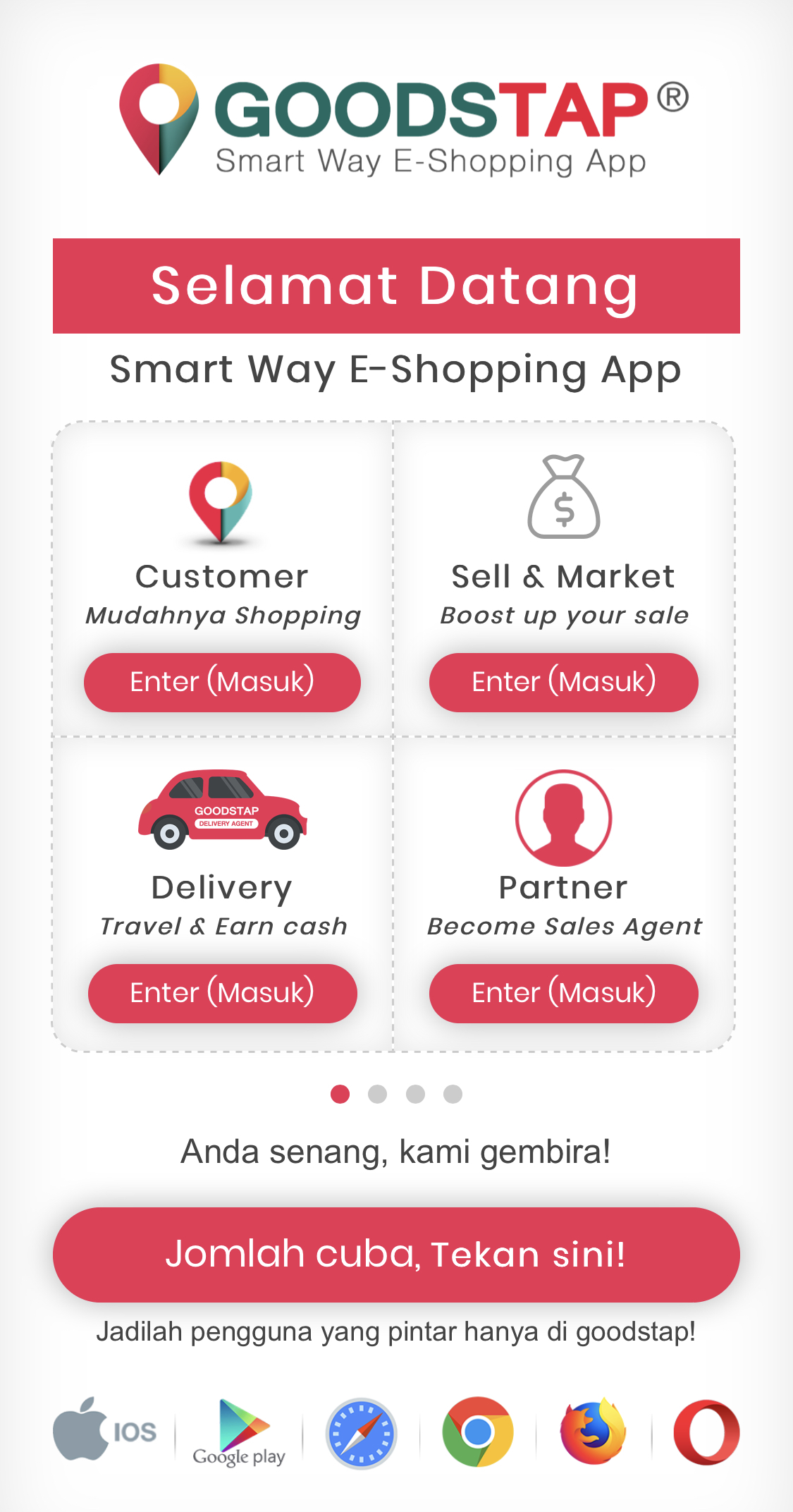793x1512 pixels.
Task: Jump to the last page indicator dot
Action: click(453, 1094)
